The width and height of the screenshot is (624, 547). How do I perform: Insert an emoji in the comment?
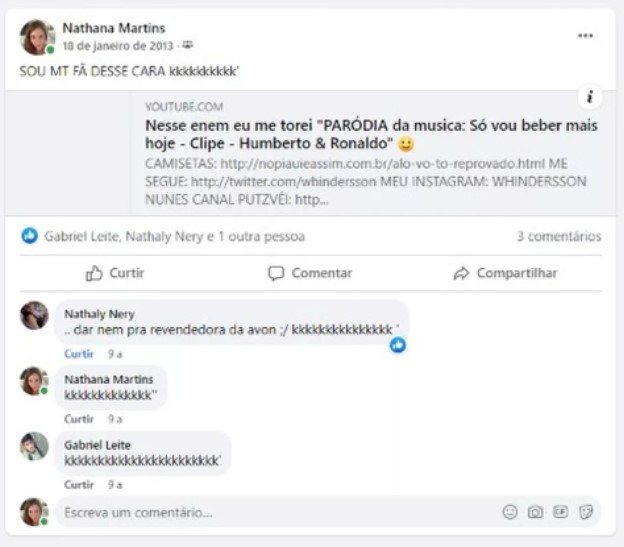click(510, 512)
